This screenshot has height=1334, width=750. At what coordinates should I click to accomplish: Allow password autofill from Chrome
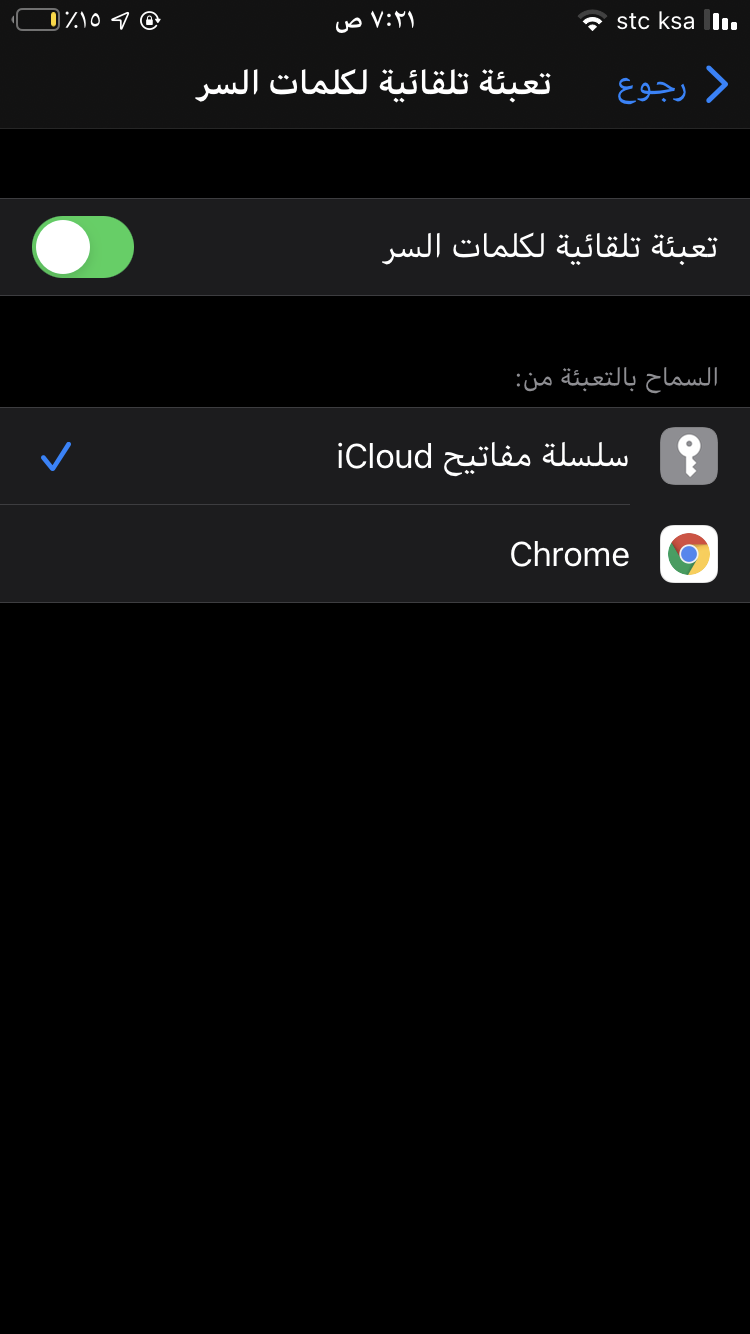tap(375, 554)
